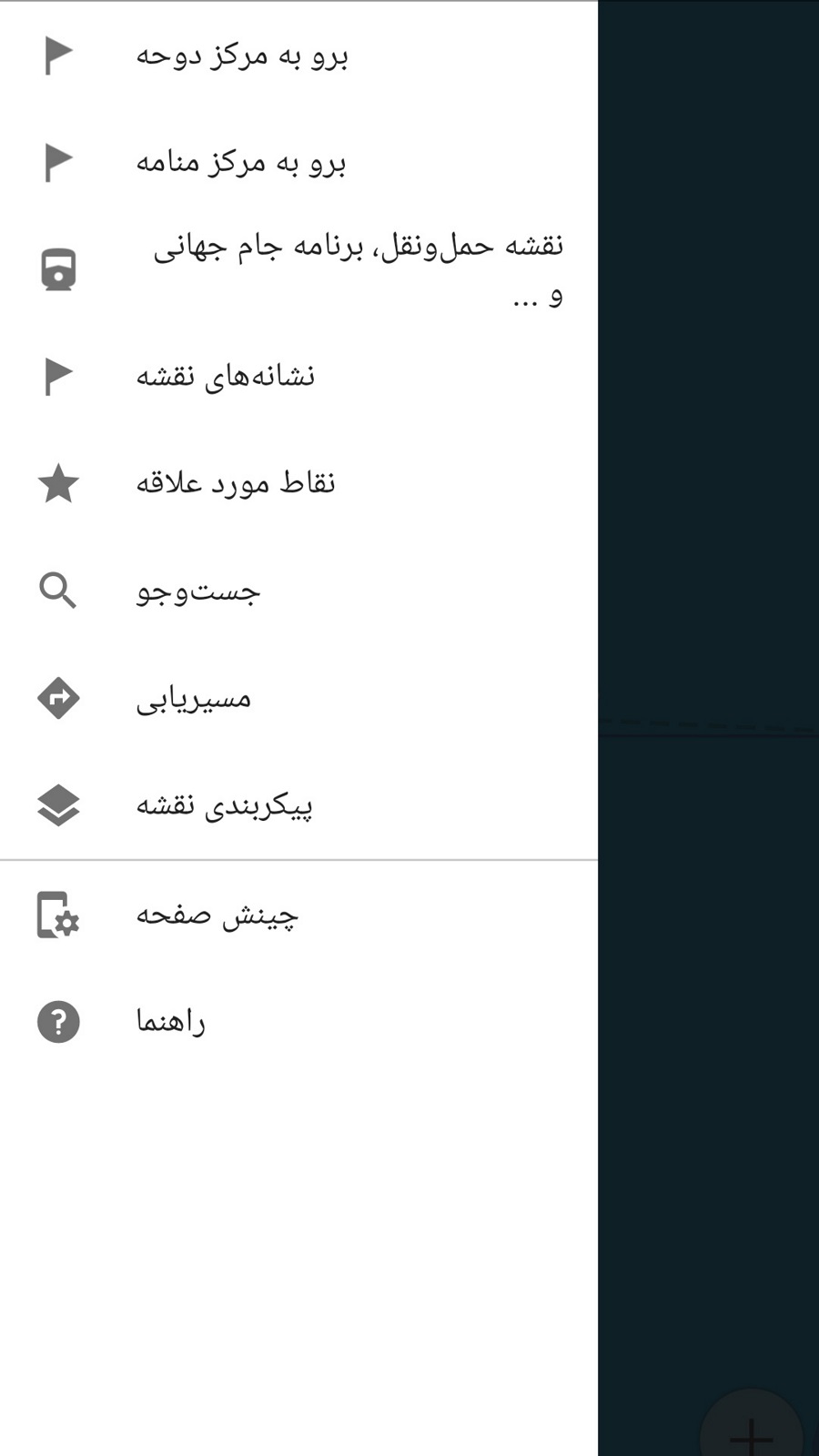
Task: Click the star icon for نقاط مورد علاقه
Action: point(57,483)
